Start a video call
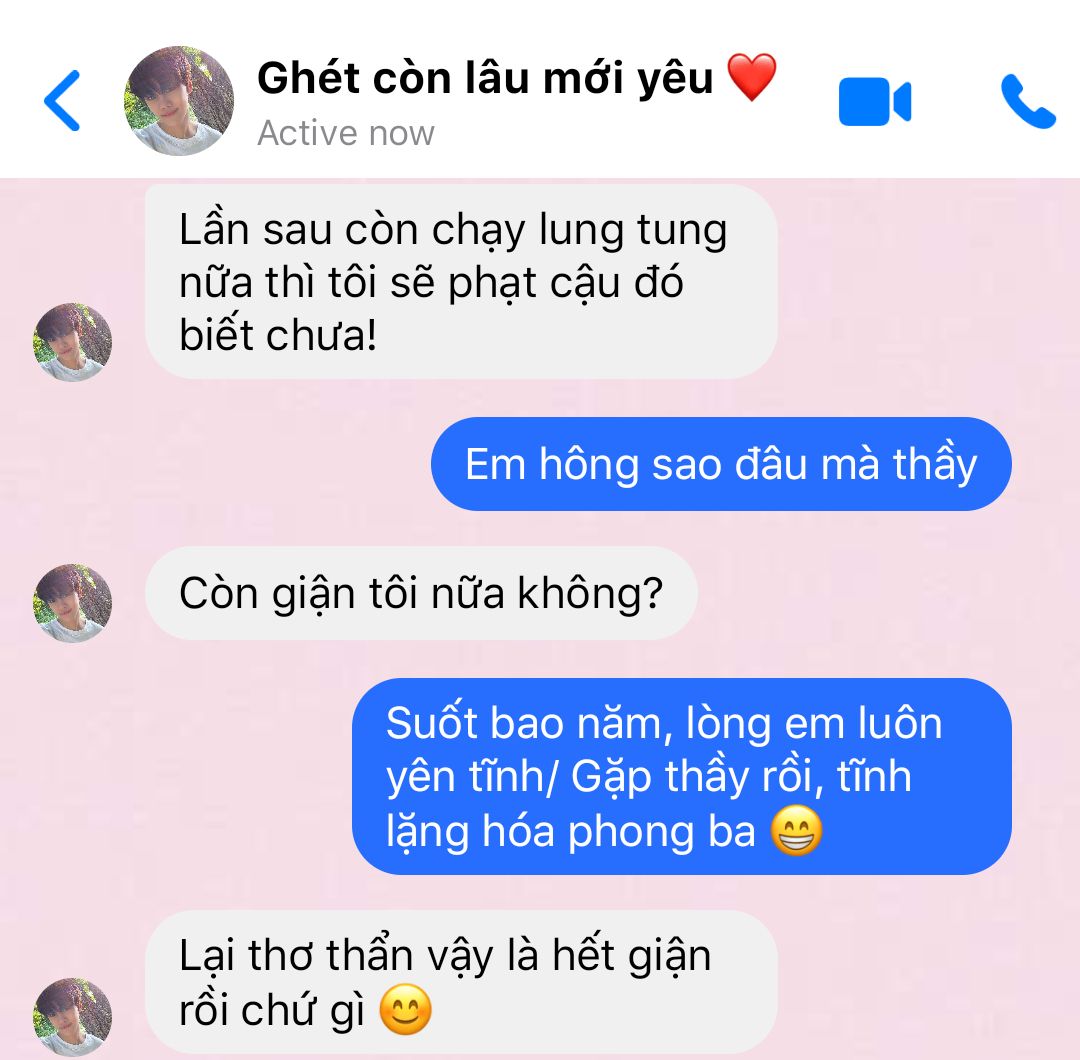The width and height of the screenshot is (1080, 1060). pyautogui.click(x=874, y=103)
